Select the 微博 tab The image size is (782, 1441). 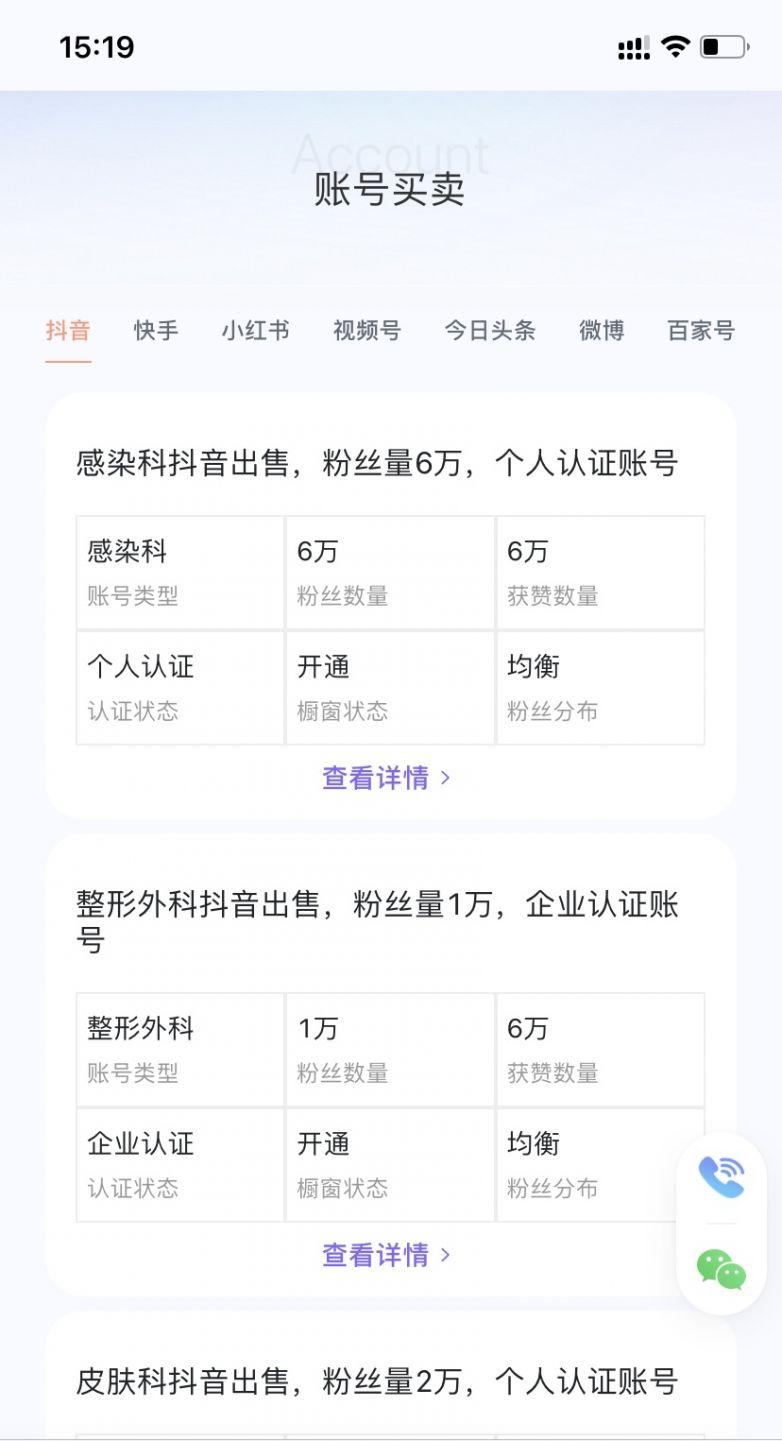click(x=601, y=331)
